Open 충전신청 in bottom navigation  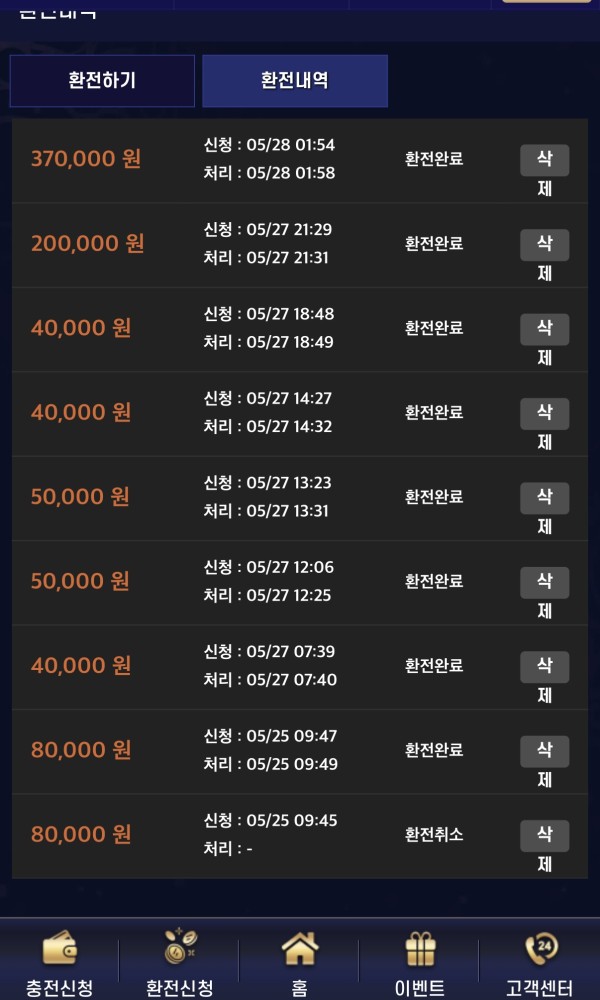click(60, 962)
